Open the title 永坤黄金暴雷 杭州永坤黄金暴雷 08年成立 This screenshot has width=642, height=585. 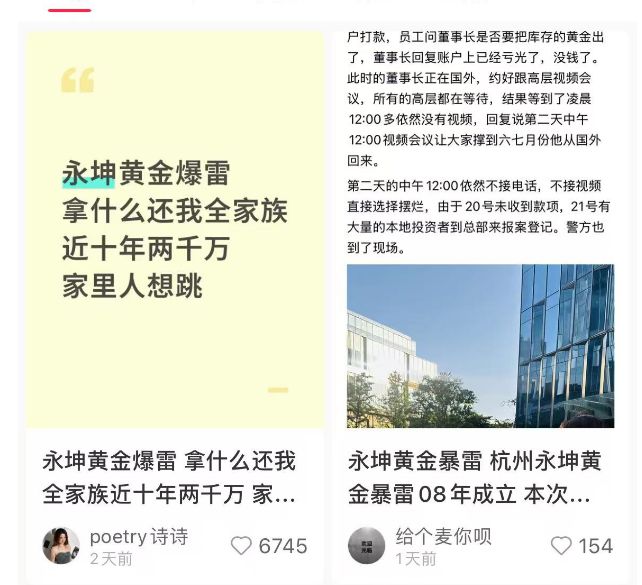(x=476, y=477)
